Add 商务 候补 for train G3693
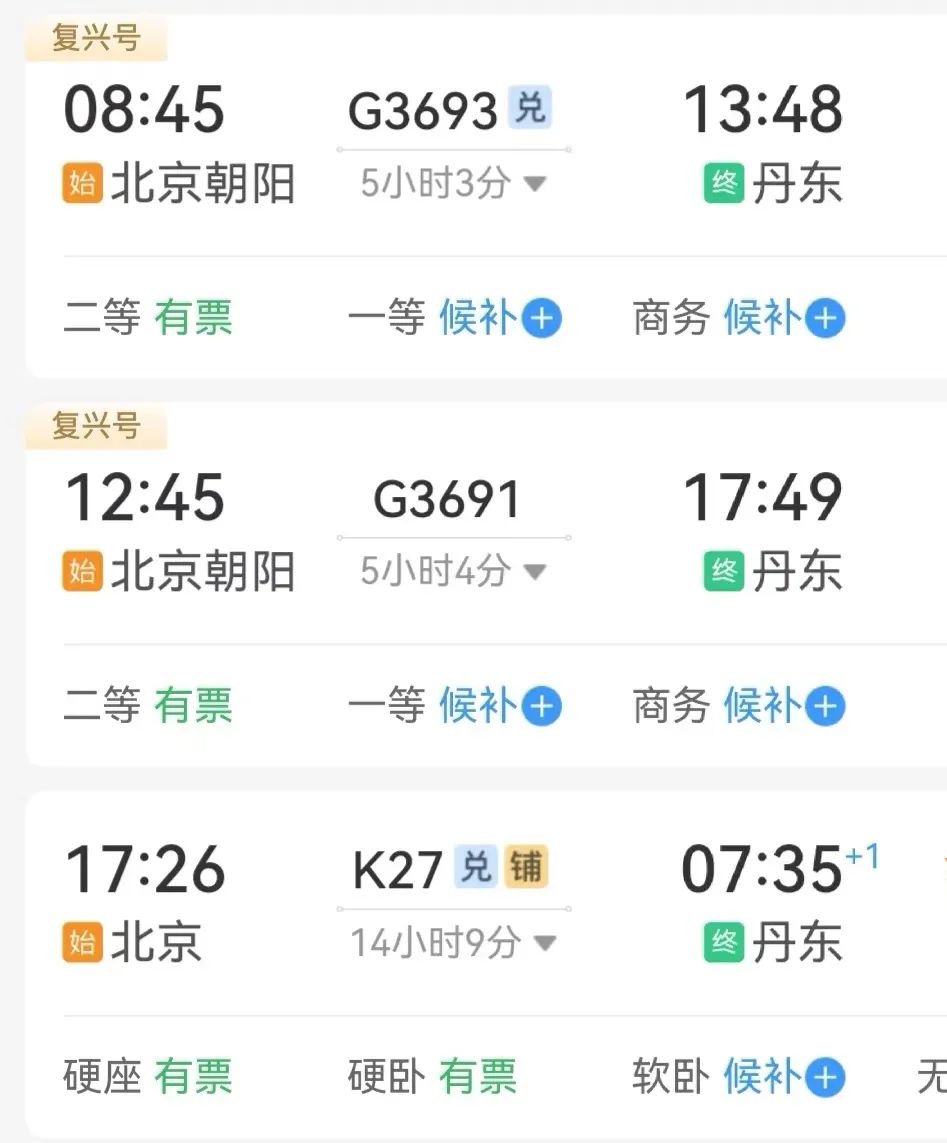Screen dimensions: 947x1143 pyautogui.click(x=826, y=319)
